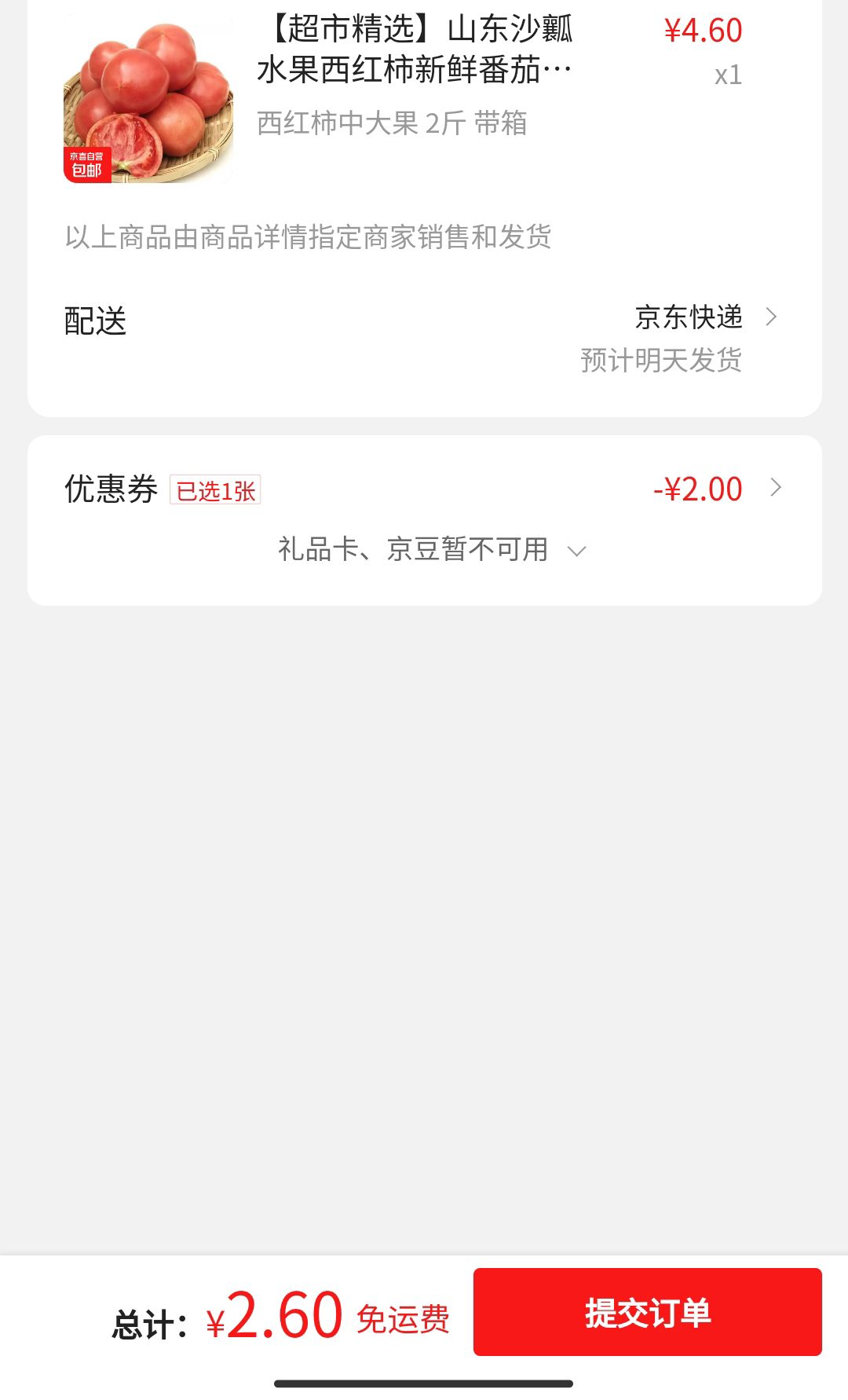Open the 优惠券 coupon selection row
848x1400 pixels.
424,489
